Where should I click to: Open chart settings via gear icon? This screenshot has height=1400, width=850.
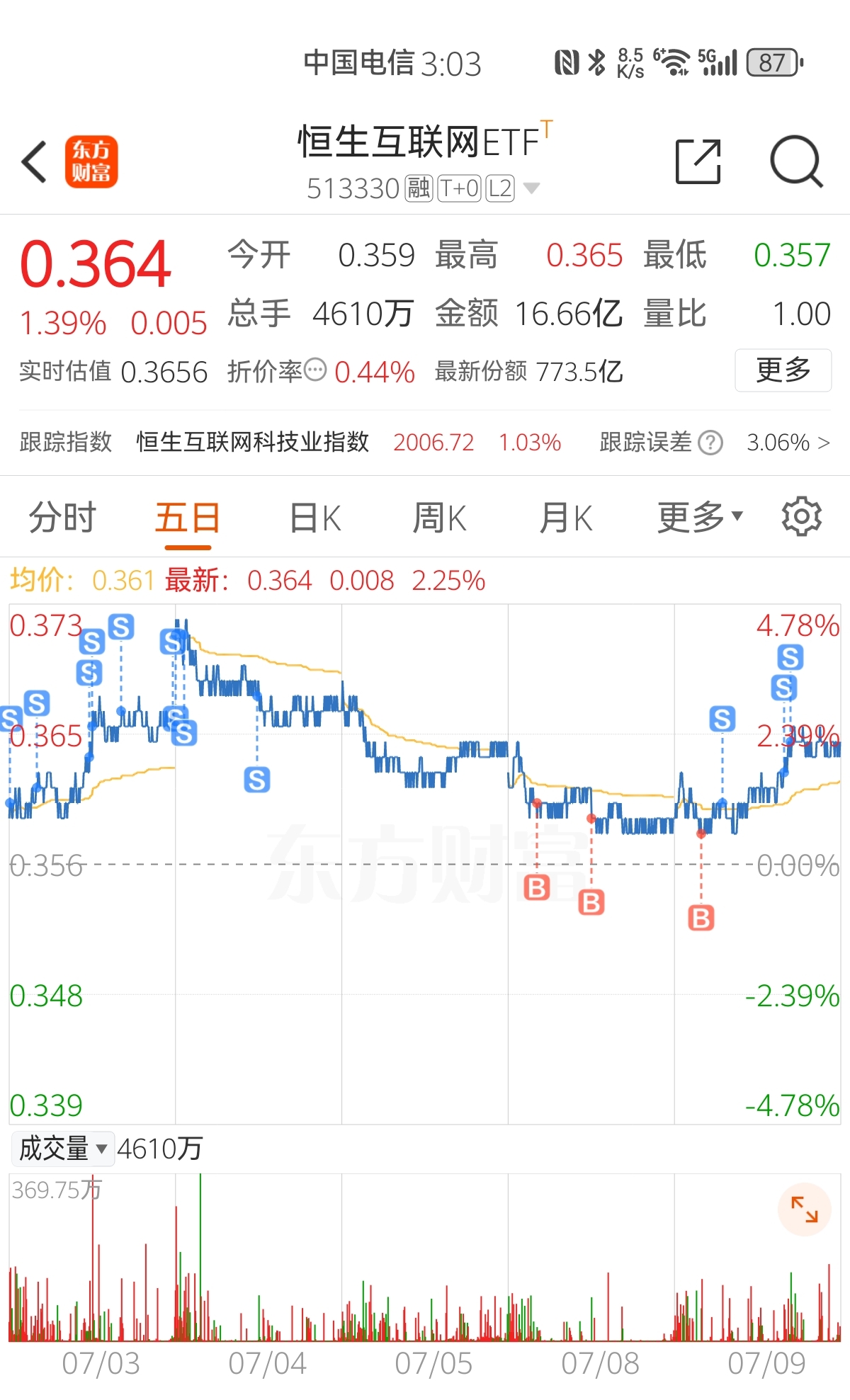click(800, 516)
